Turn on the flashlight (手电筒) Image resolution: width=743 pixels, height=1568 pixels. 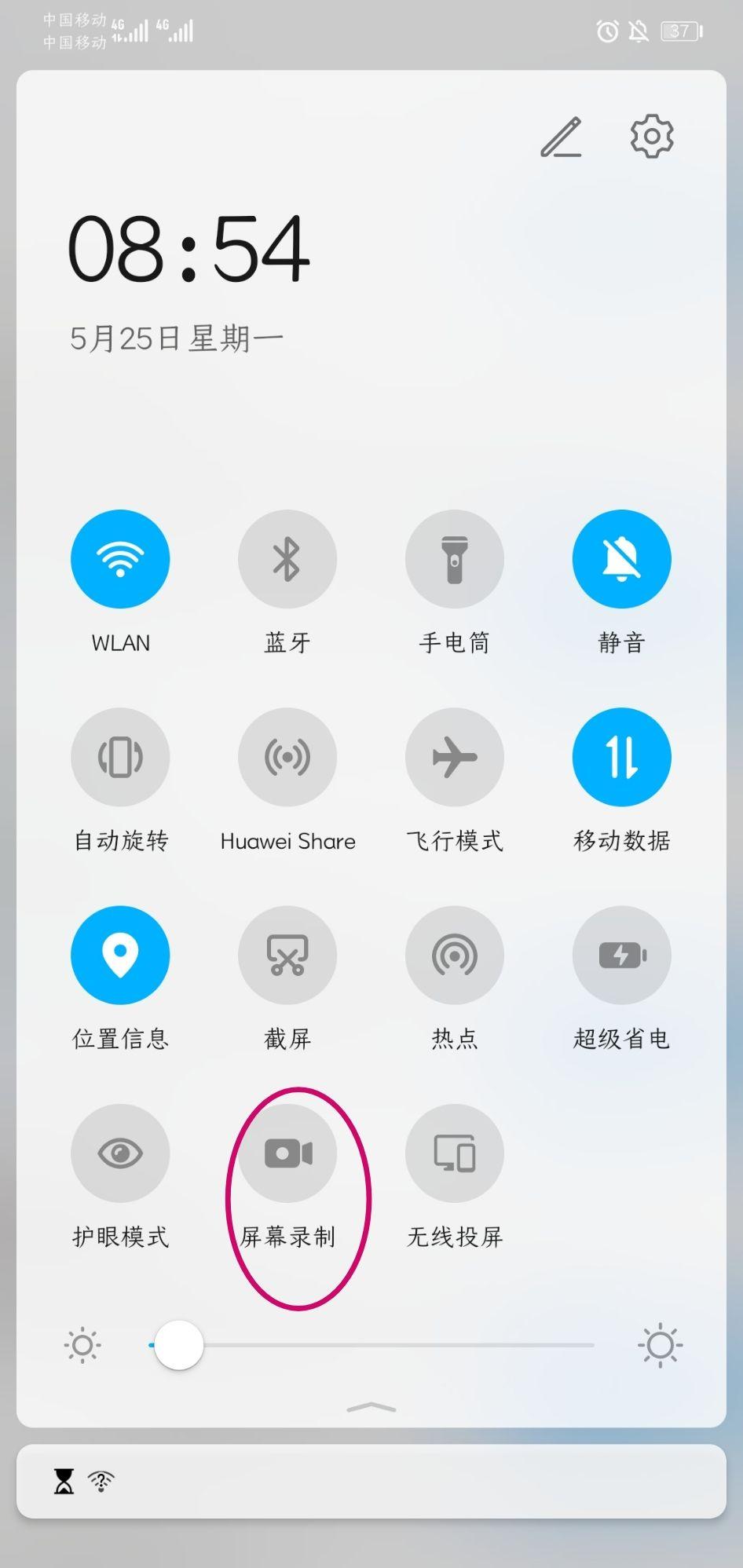click(x=454, y=559)
